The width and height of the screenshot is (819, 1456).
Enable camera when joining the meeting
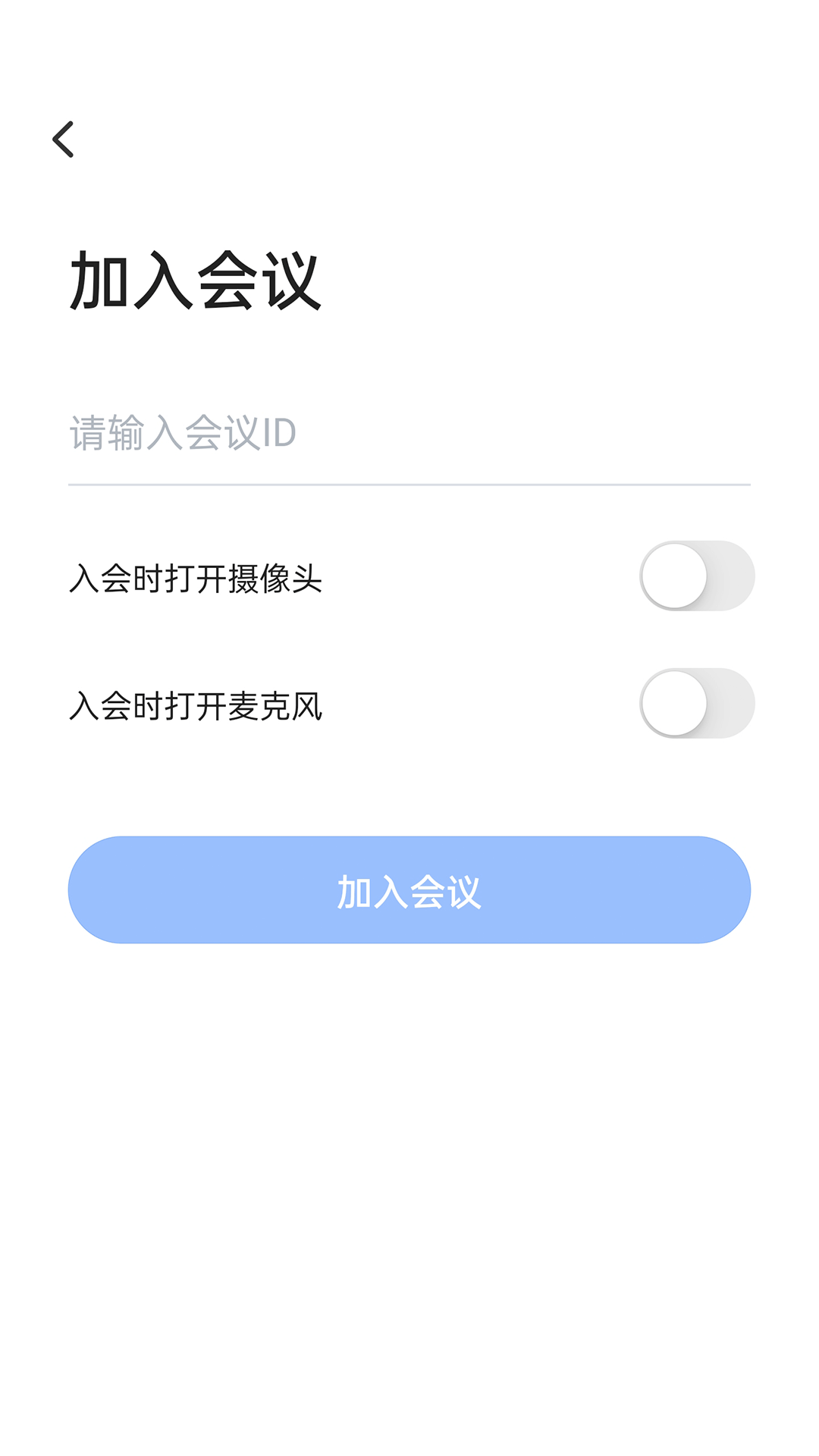click(x=697, y=576)
